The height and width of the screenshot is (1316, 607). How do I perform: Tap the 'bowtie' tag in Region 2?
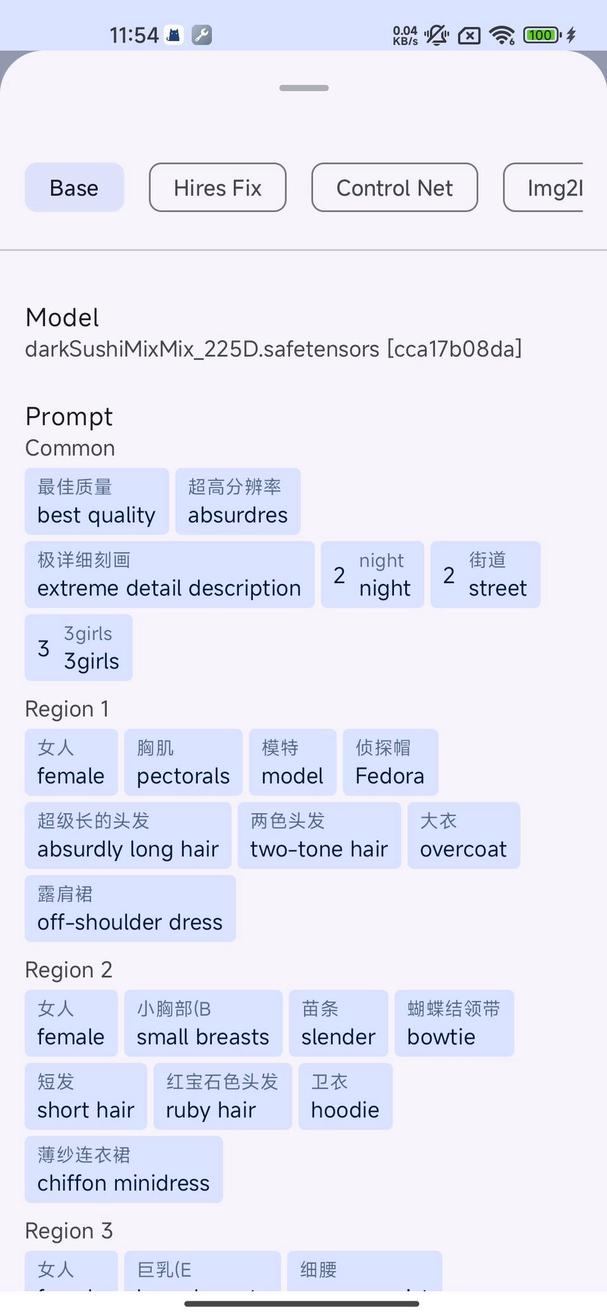click(453, 1024)
